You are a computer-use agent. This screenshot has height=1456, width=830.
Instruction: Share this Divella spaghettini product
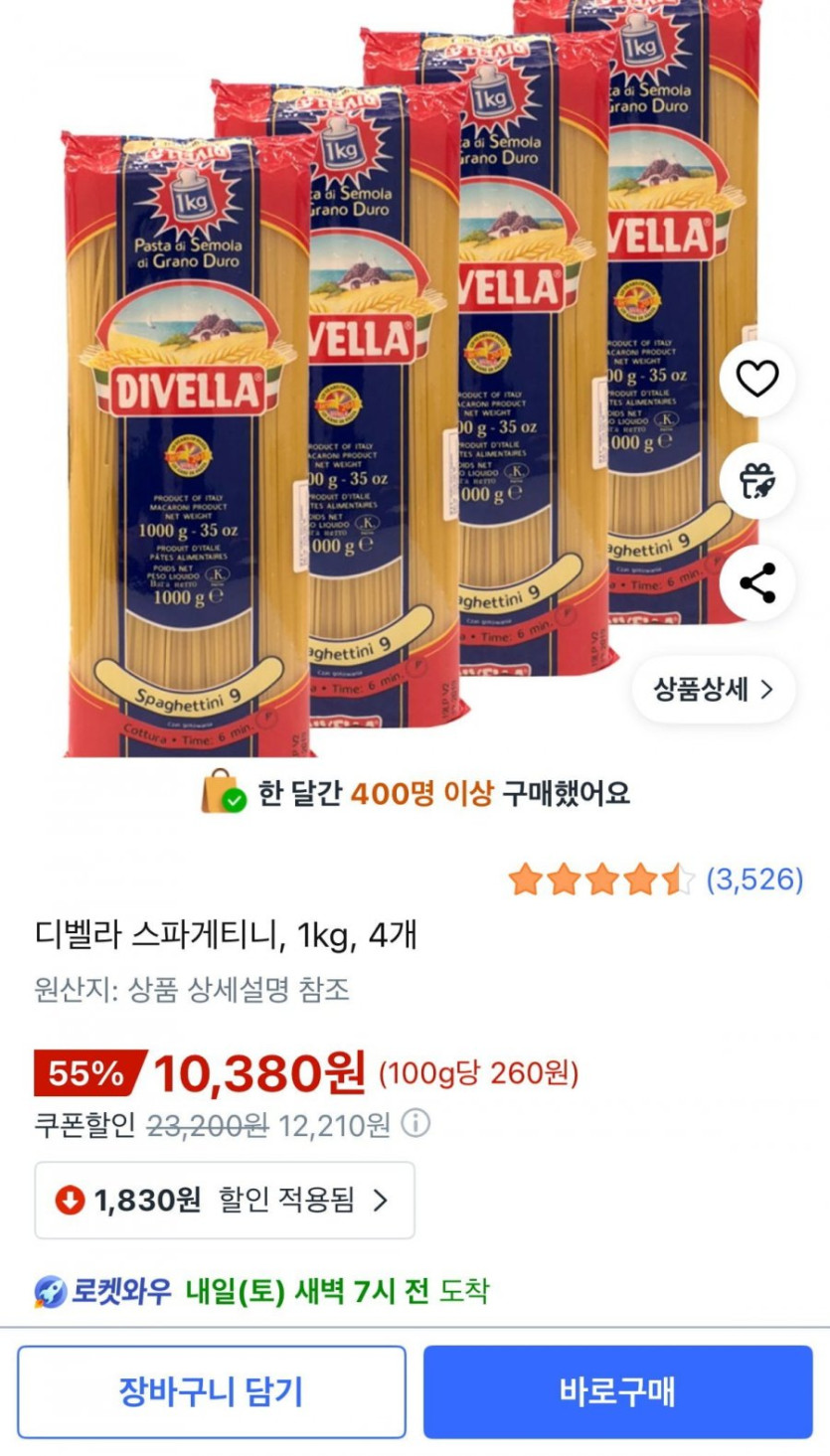point(757,583)
